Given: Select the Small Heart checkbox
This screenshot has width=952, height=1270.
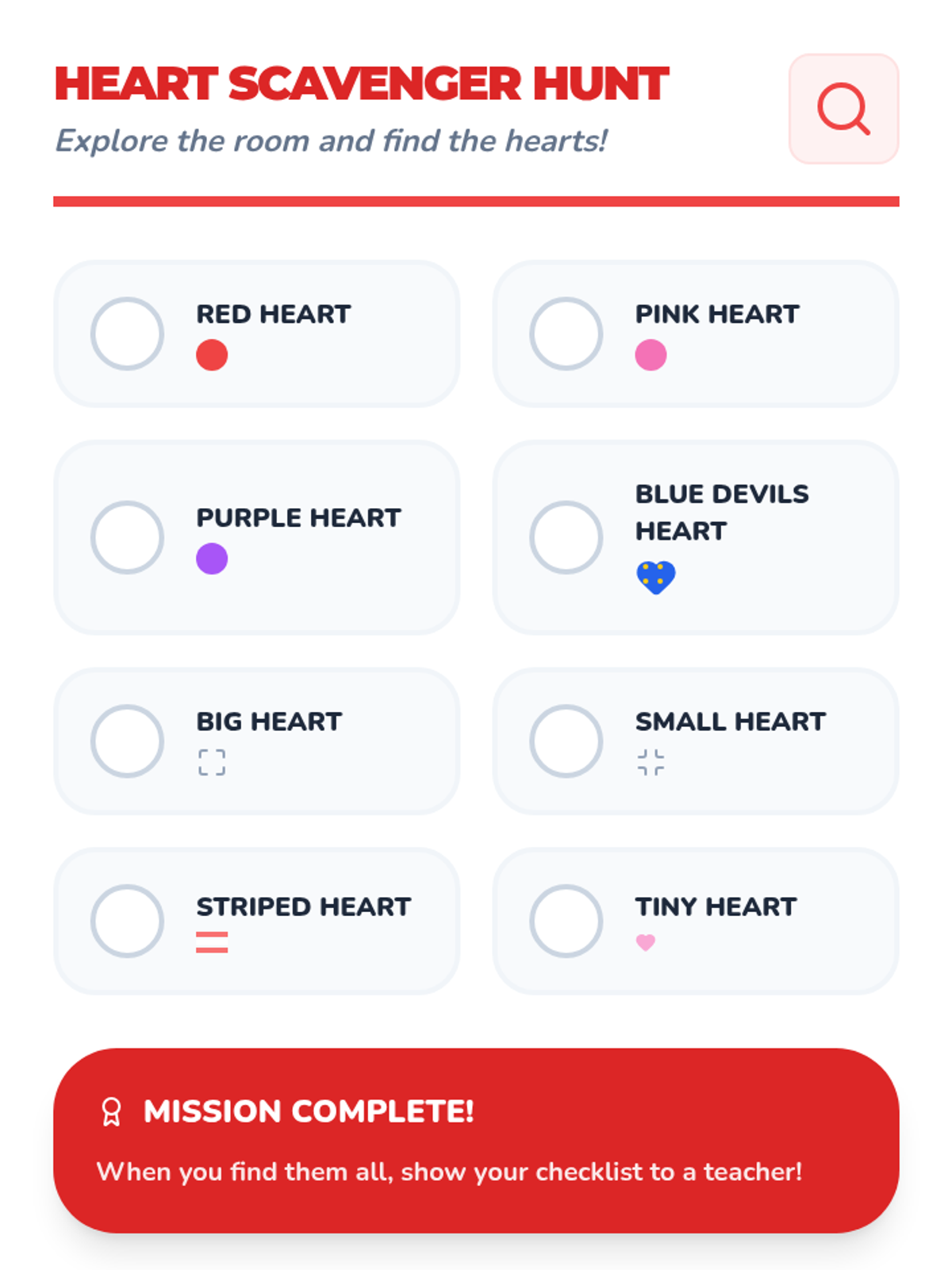Looking at the screenshot, I should [566, 741].
